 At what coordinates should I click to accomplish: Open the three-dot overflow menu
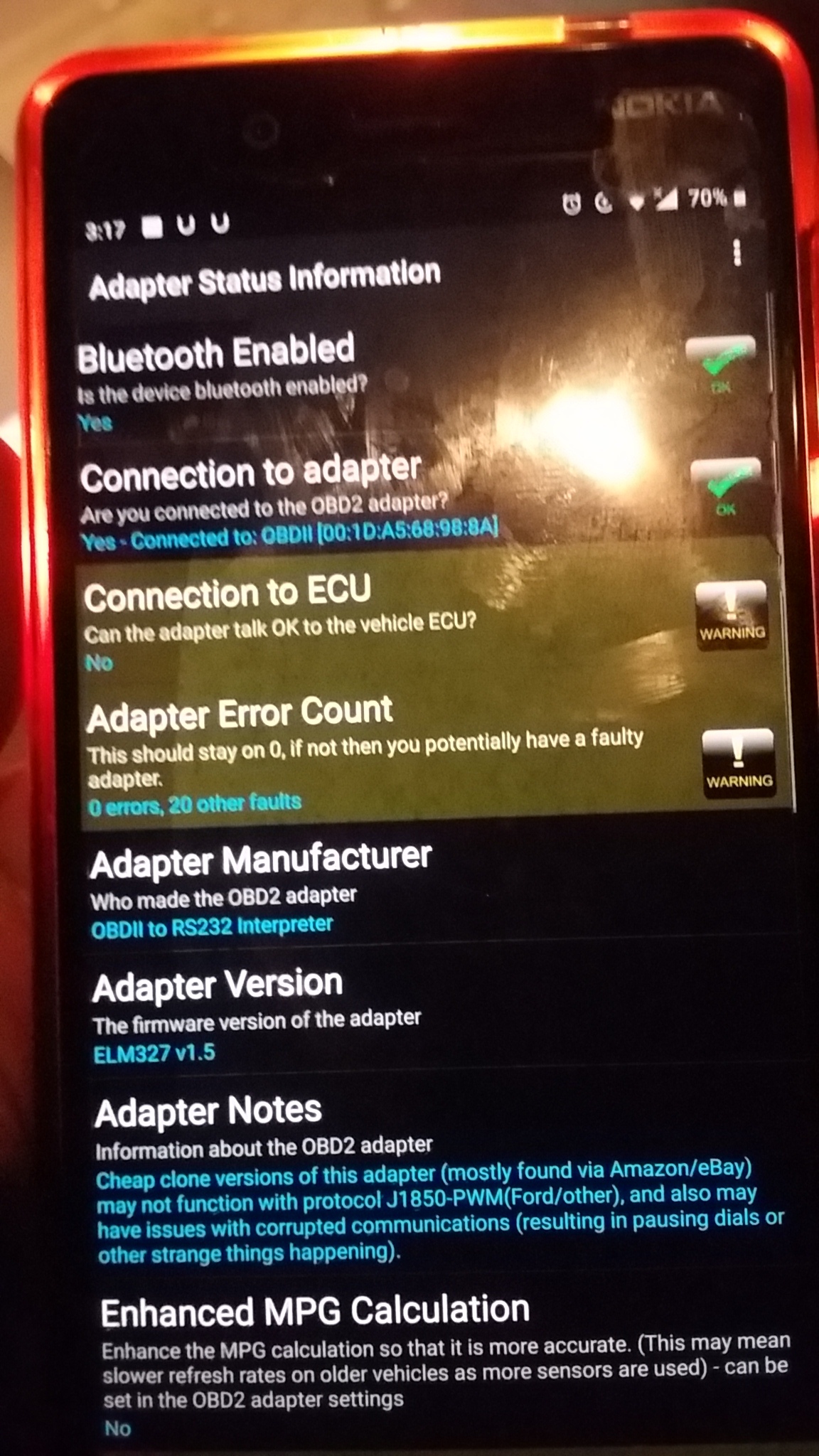[737, 252]
